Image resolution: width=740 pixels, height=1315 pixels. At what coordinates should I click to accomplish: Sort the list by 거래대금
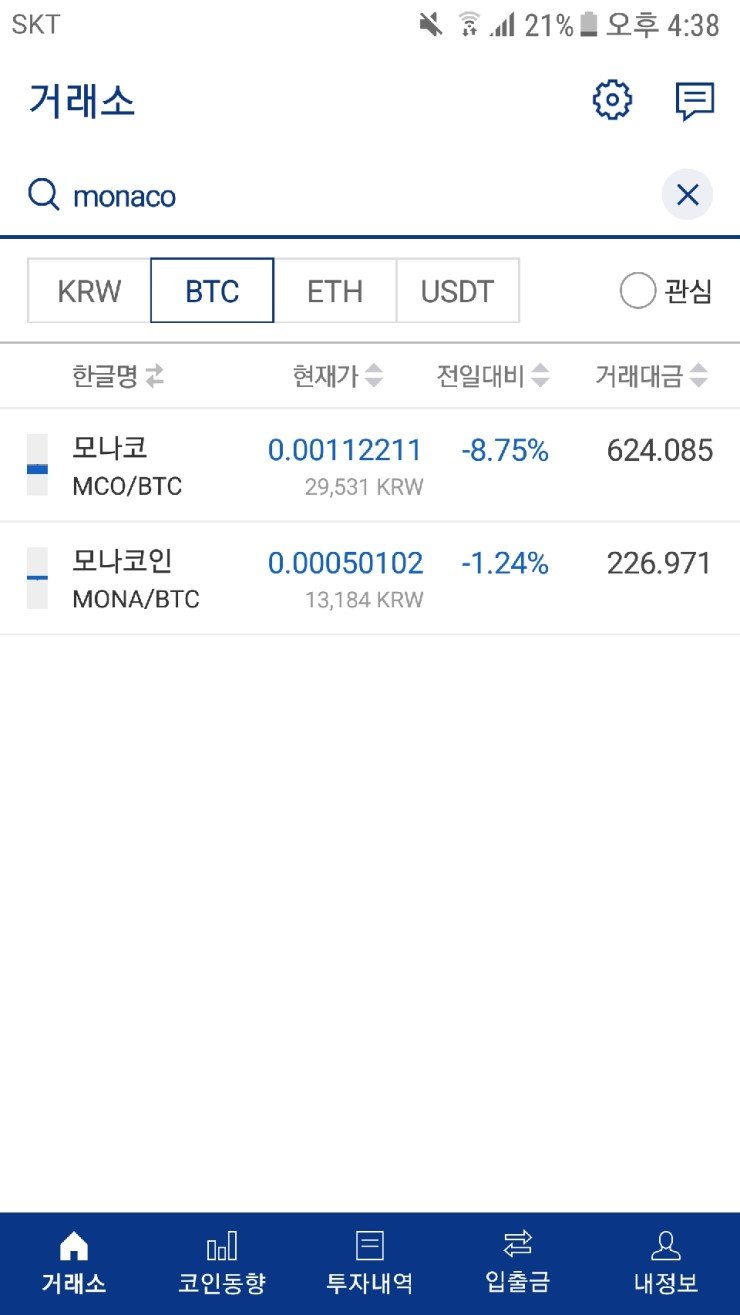(x=652, y=376)
